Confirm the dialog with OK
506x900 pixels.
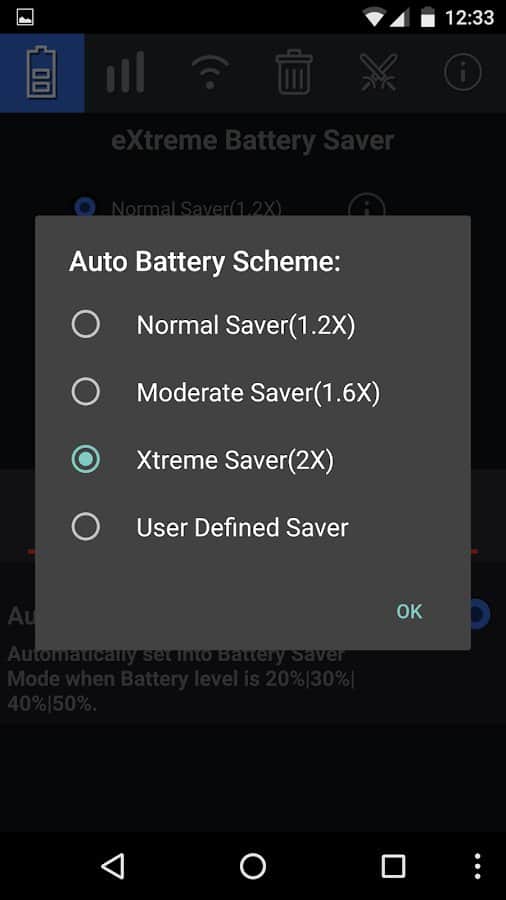[409, 611]
